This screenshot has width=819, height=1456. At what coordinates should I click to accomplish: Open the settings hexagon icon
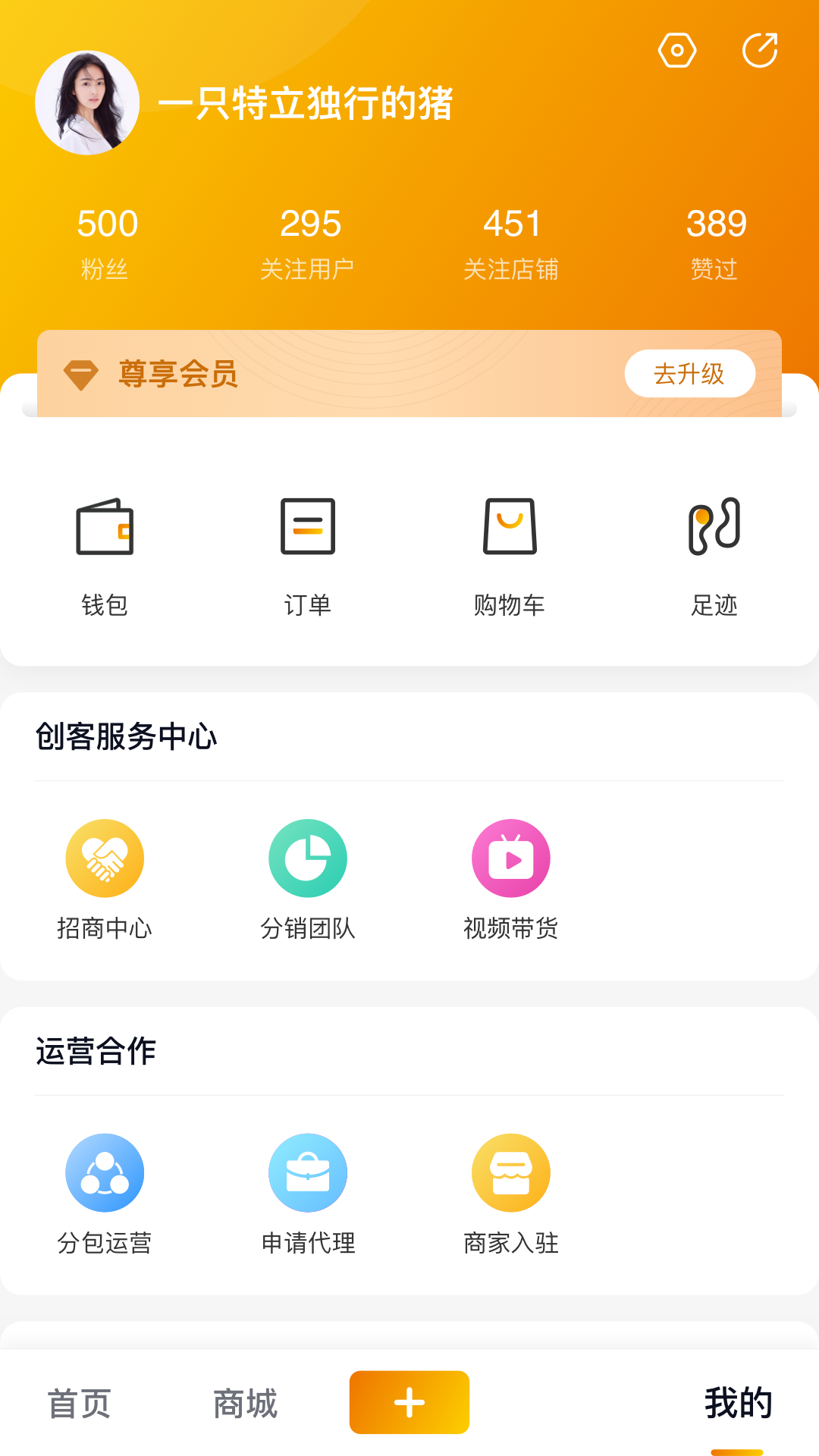[677, 51]
